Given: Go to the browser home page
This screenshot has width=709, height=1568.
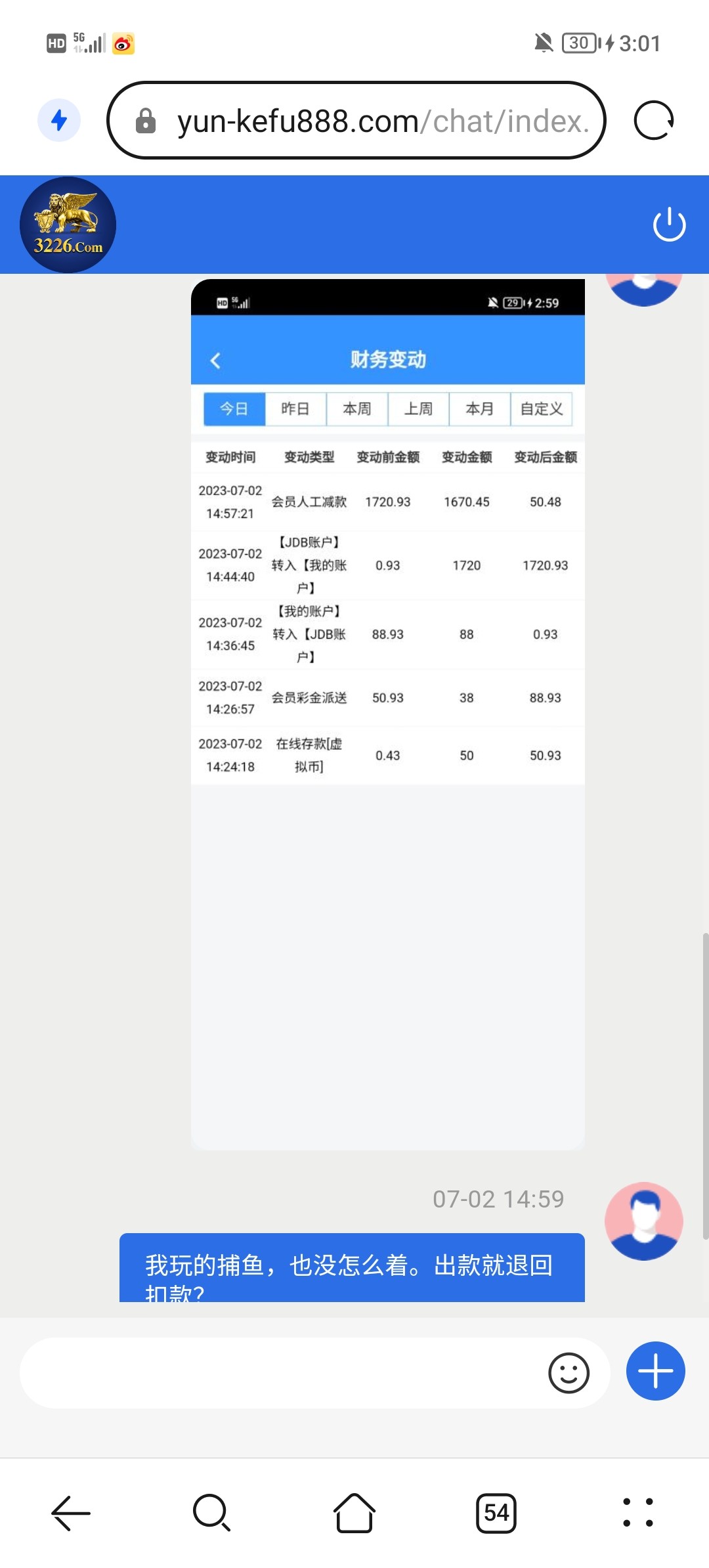Looking at the screenshot, I should click(354, 1513).
